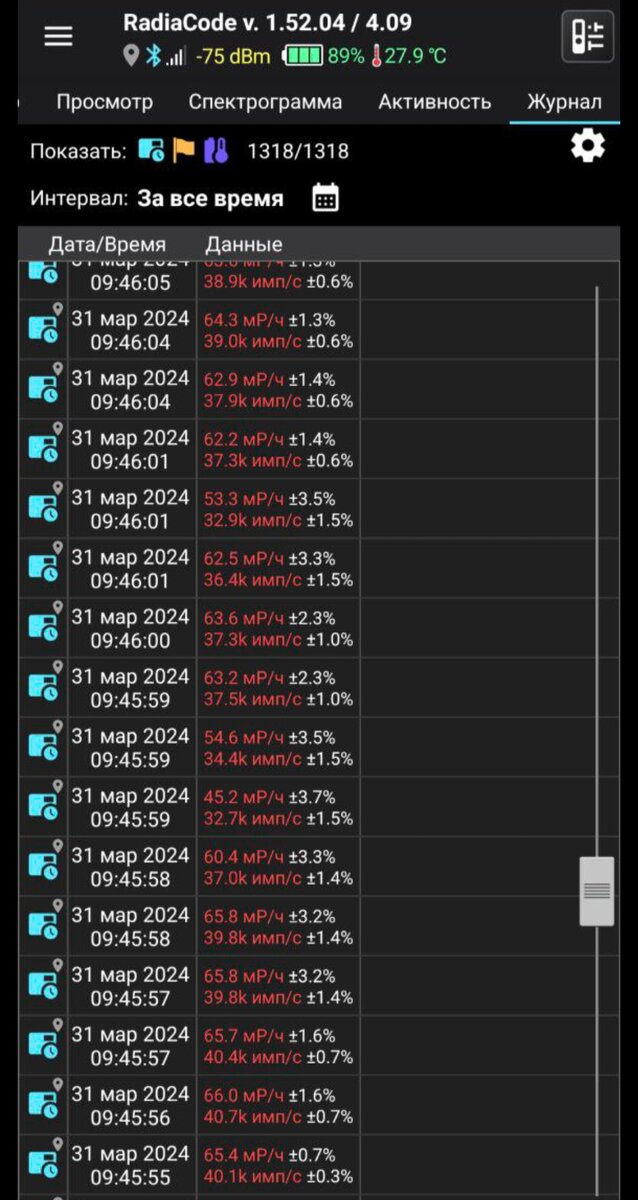The width and height of the screenshot is (638, 1200).
Task: Change the interval from За все время
Action: (x=210, y=198)
